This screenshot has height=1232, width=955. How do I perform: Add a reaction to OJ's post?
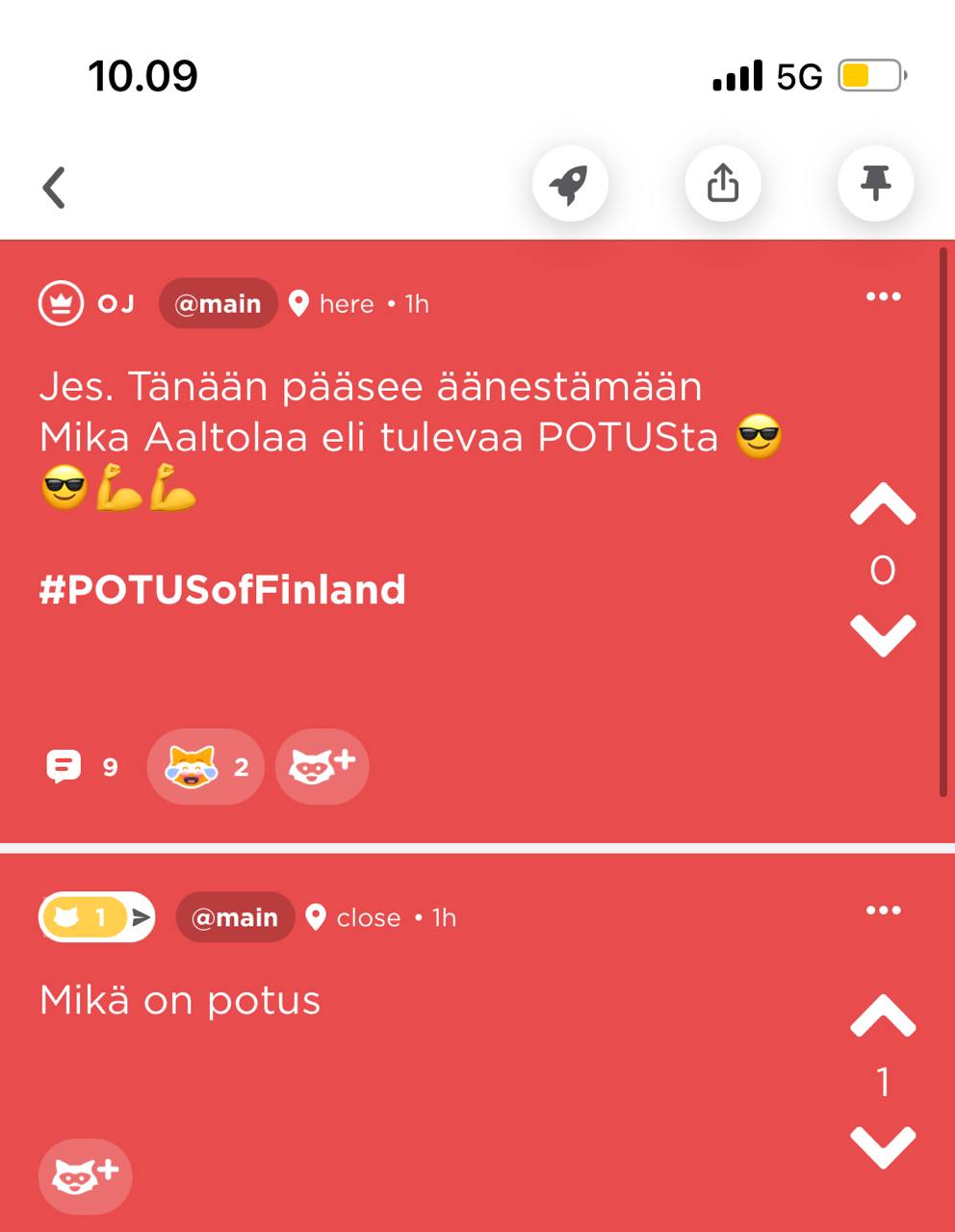[x=322, y=767]
